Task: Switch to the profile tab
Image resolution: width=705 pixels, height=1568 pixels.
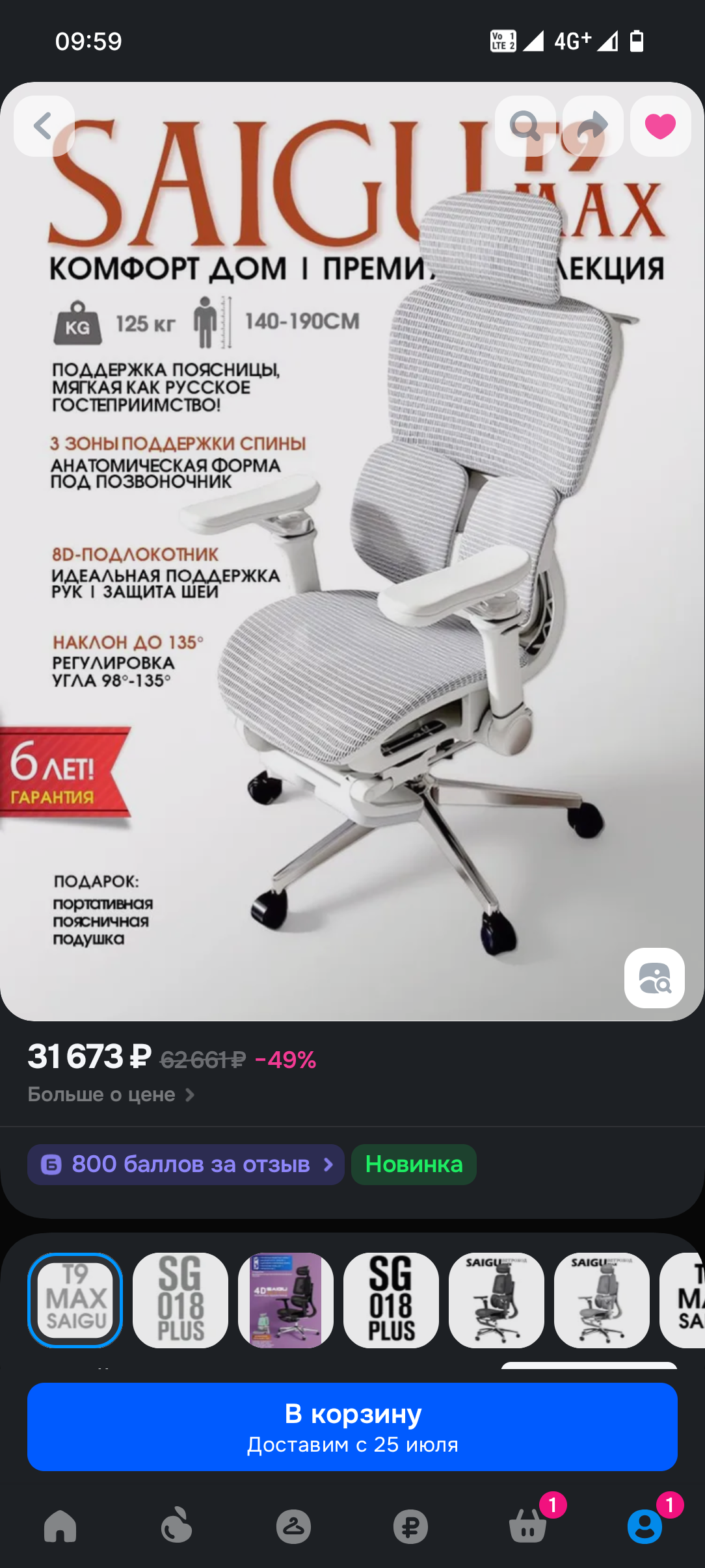Action: click(x=645, y=1526)
